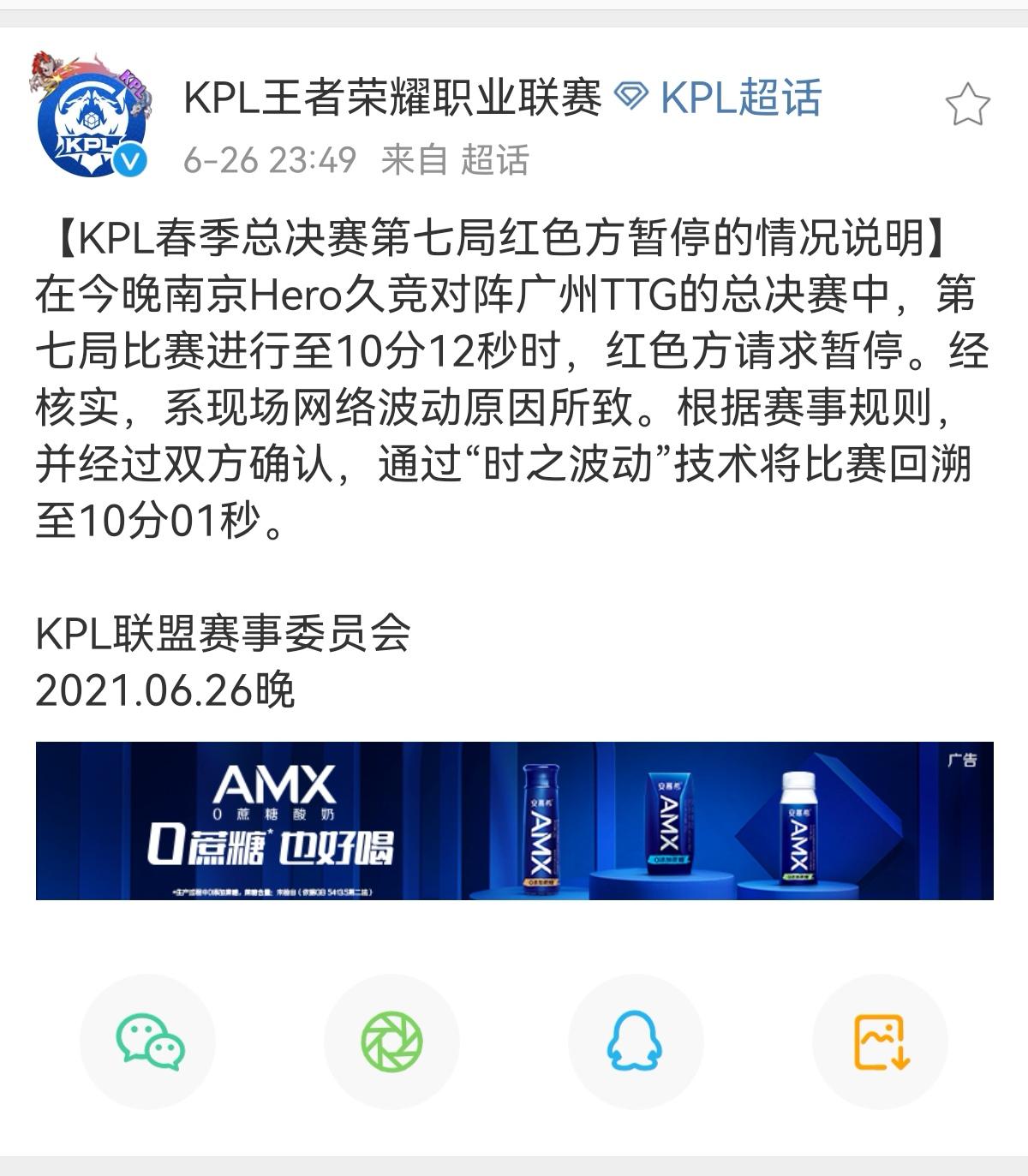Viewport: 1028px width, 1176px height.
Task: Open the KPL王者荣耀职业联赛 account name
Action: [x=392, y=98]
